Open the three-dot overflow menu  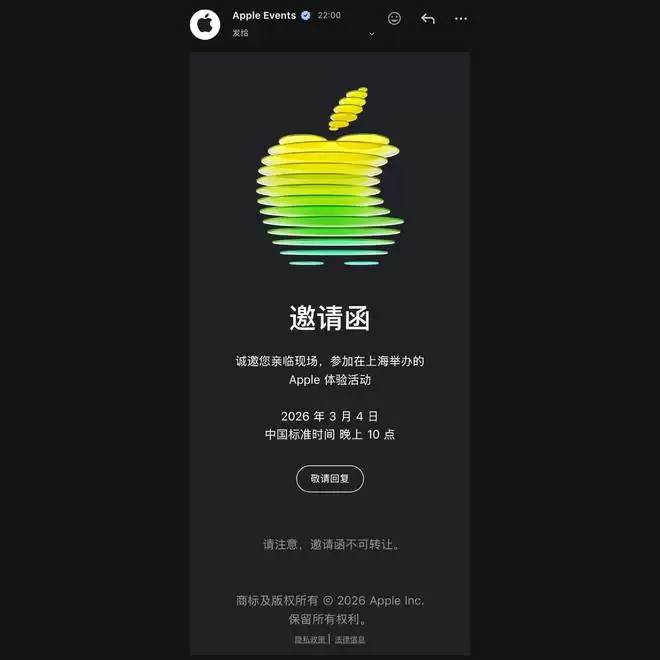coord(461,18)
